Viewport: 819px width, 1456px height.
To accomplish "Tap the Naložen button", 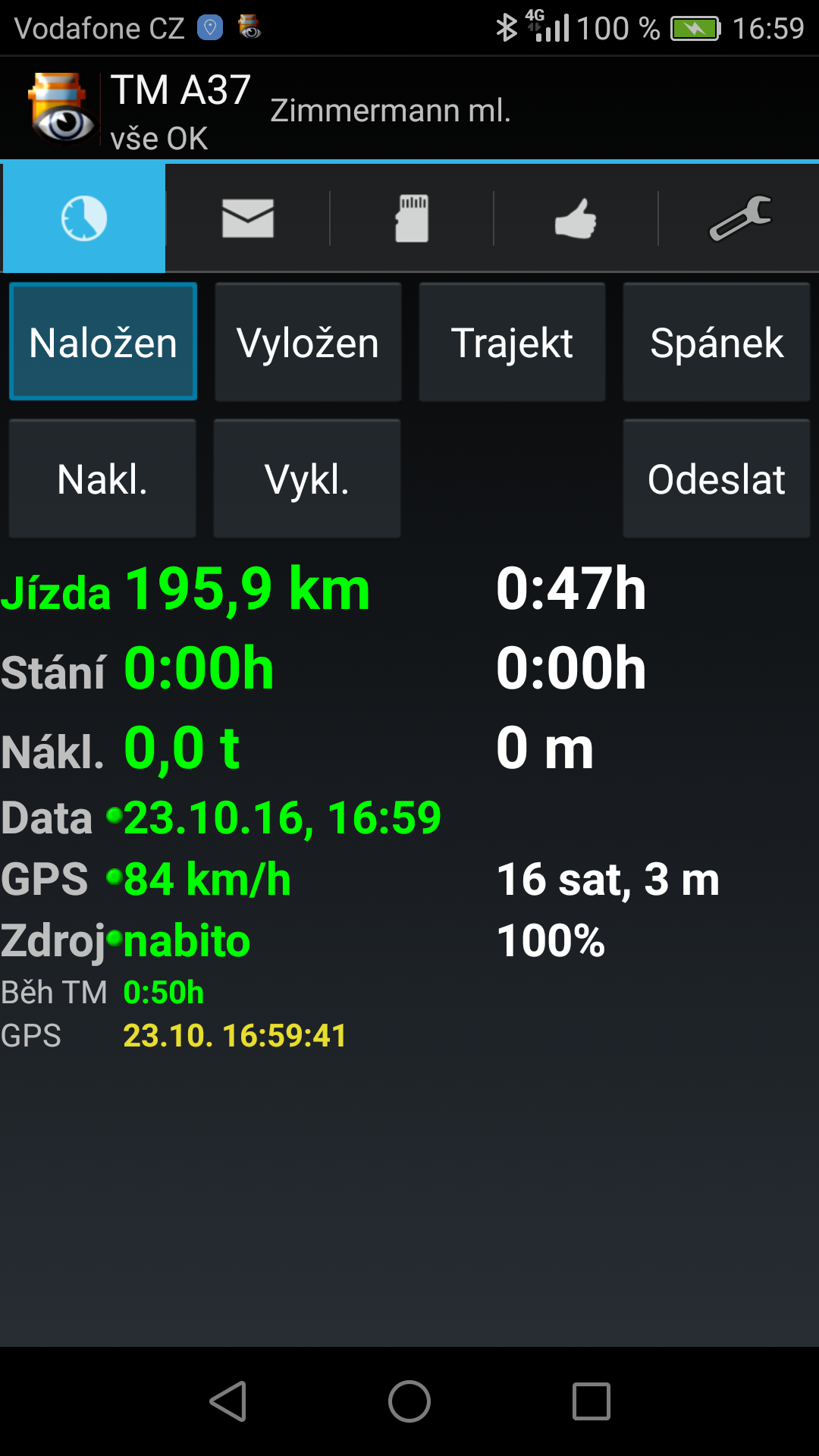I will click(103, 342).
